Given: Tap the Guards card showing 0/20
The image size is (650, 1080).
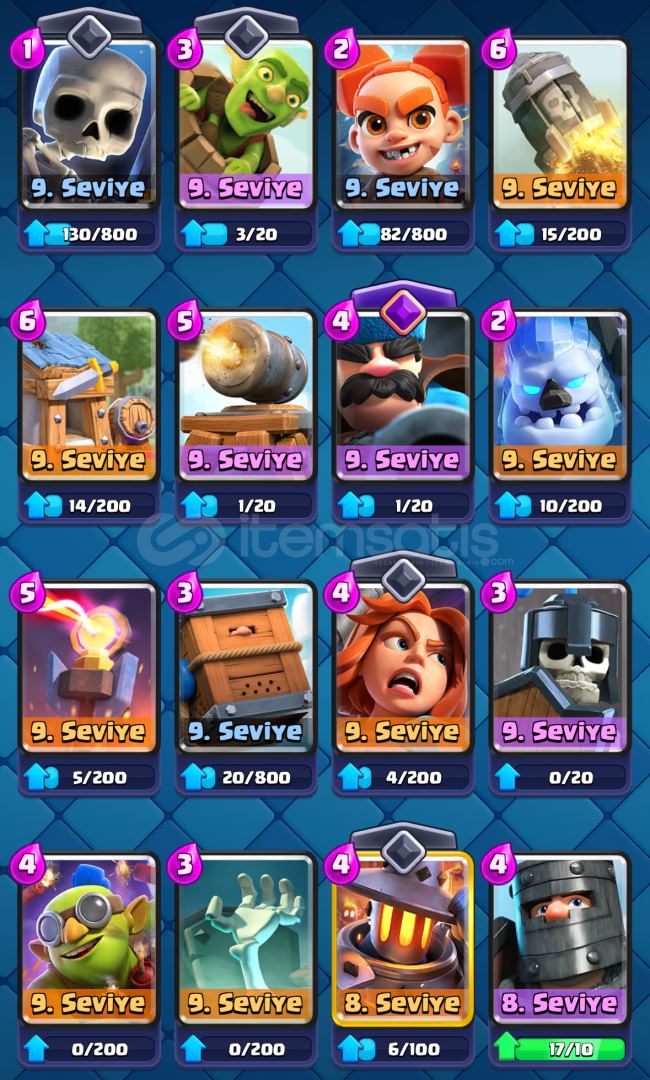Looking at the screenshot, I should [560, 667].
